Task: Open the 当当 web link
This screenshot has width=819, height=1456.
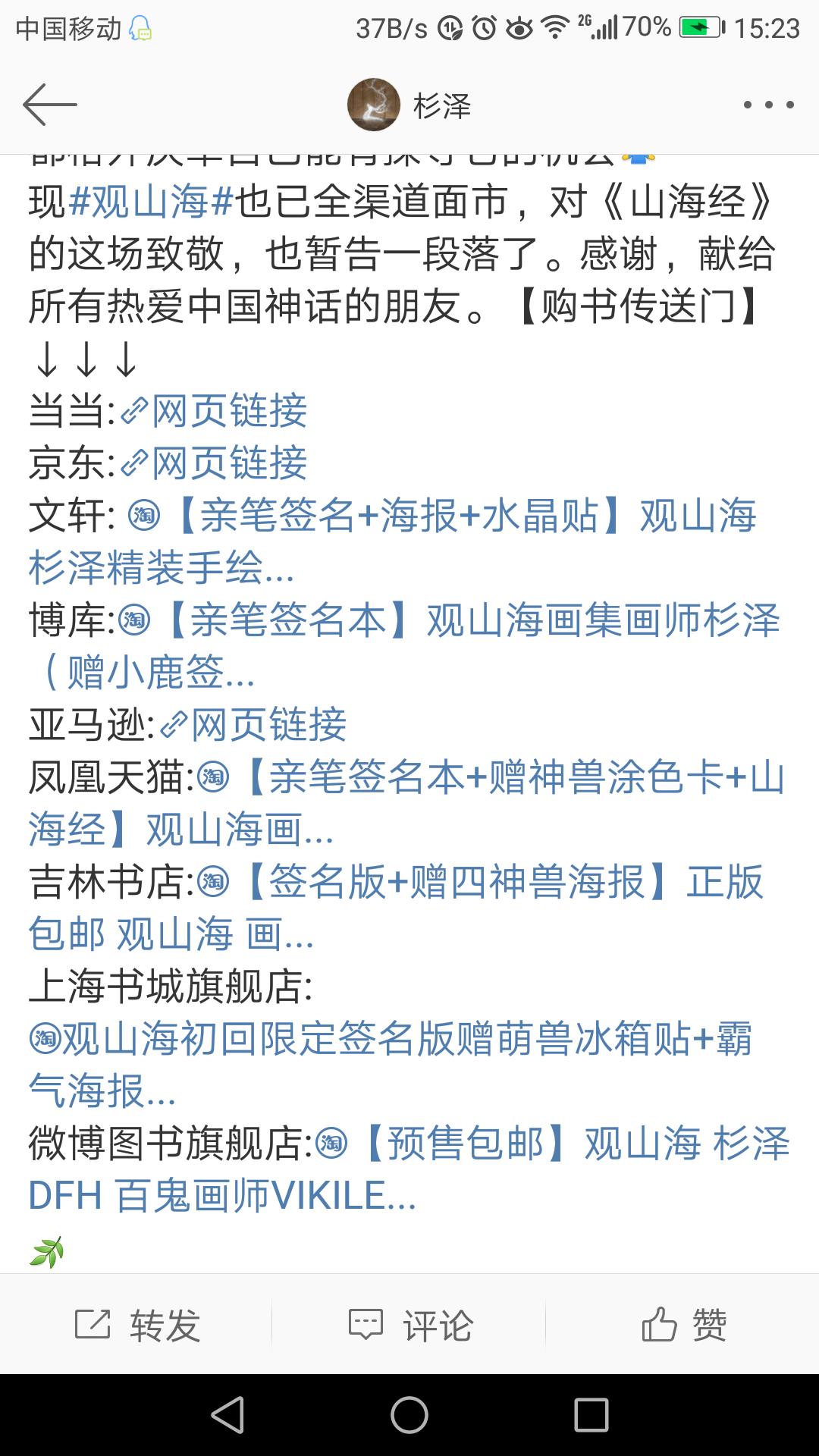Action: point(214,411)
